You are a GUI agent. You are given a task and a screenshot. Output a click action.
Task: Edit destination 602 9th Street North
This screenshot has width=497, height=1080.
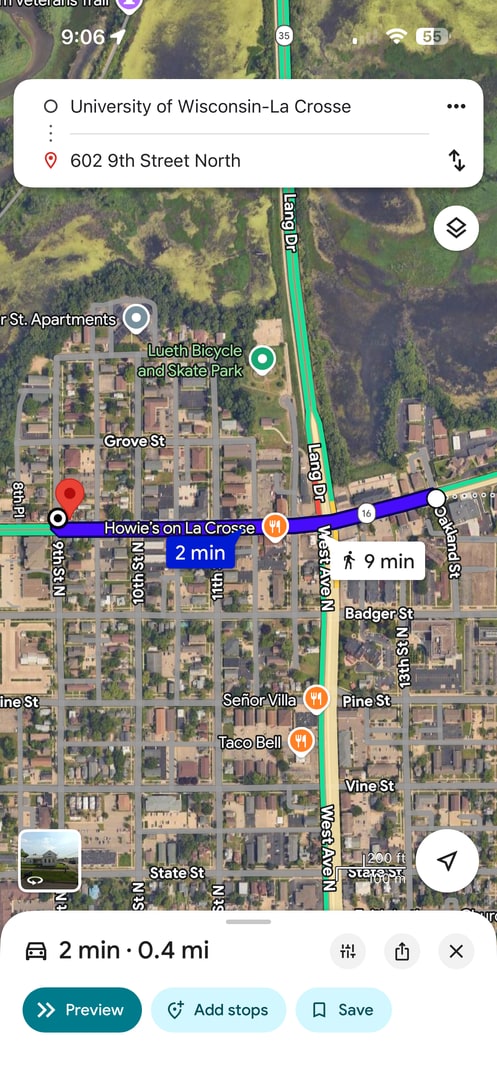(x=156, y=160)
